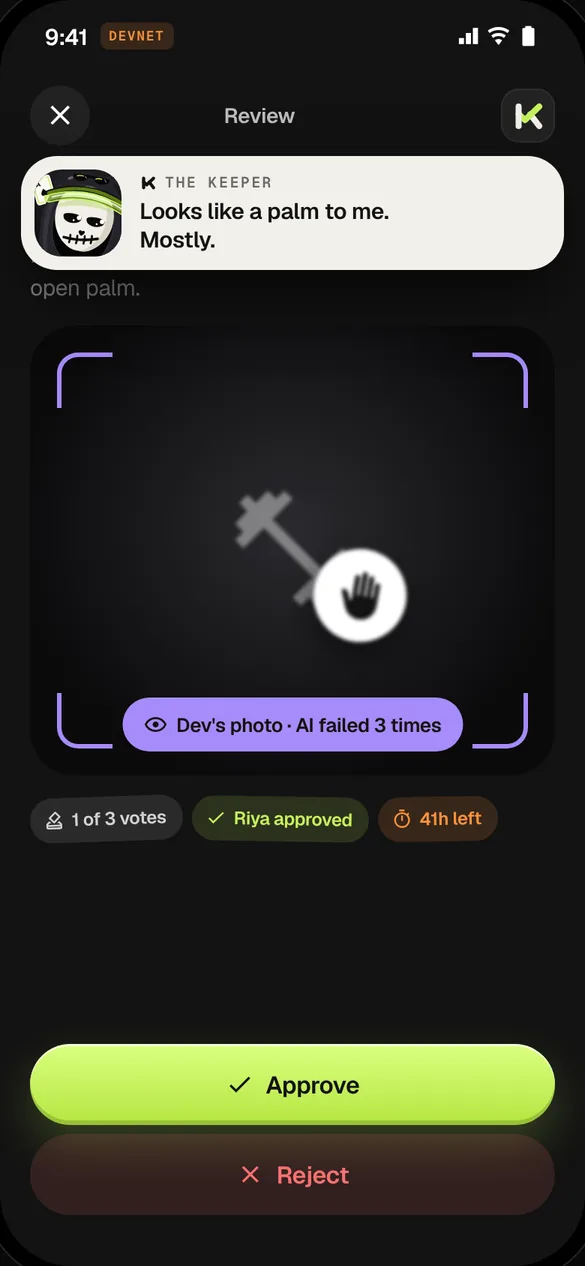
Task: Tap The Keeper message banner
Action: [x=292, y=213]
